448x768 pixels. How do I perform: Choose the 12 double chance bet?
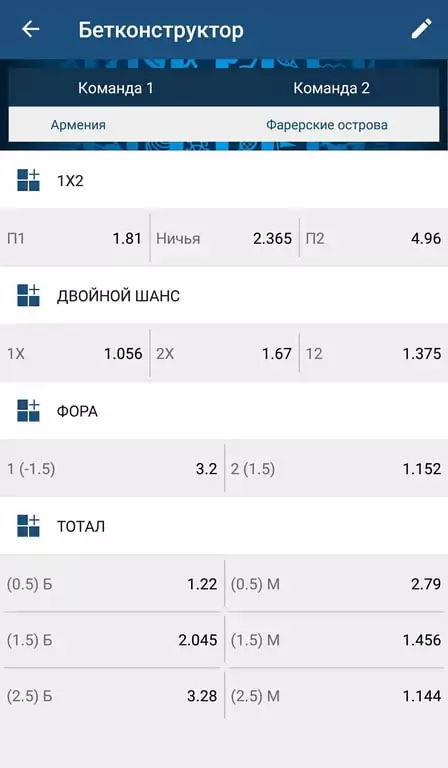click(x=374, y=354)
